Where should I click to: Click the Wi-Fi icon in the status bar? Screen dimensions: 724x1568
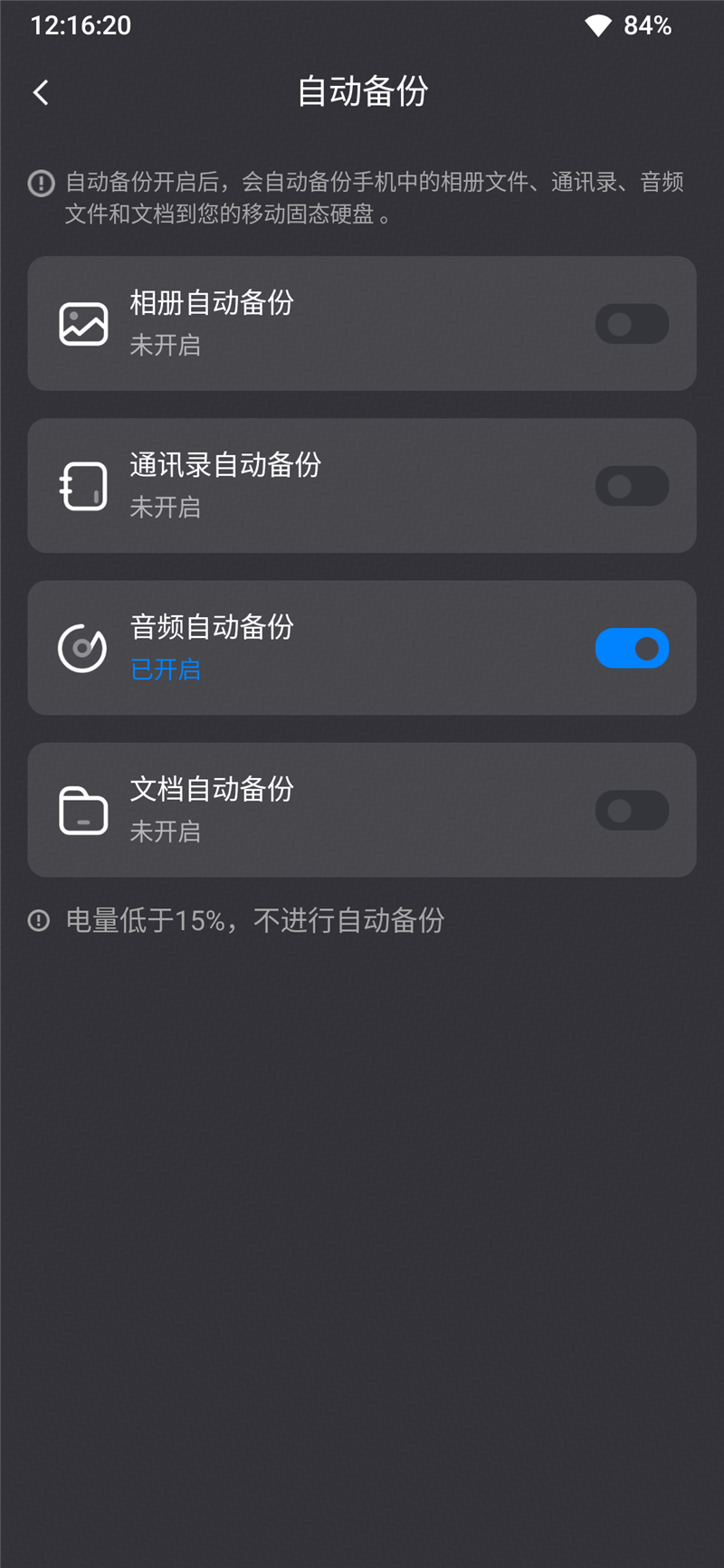[x=597, y=25]
